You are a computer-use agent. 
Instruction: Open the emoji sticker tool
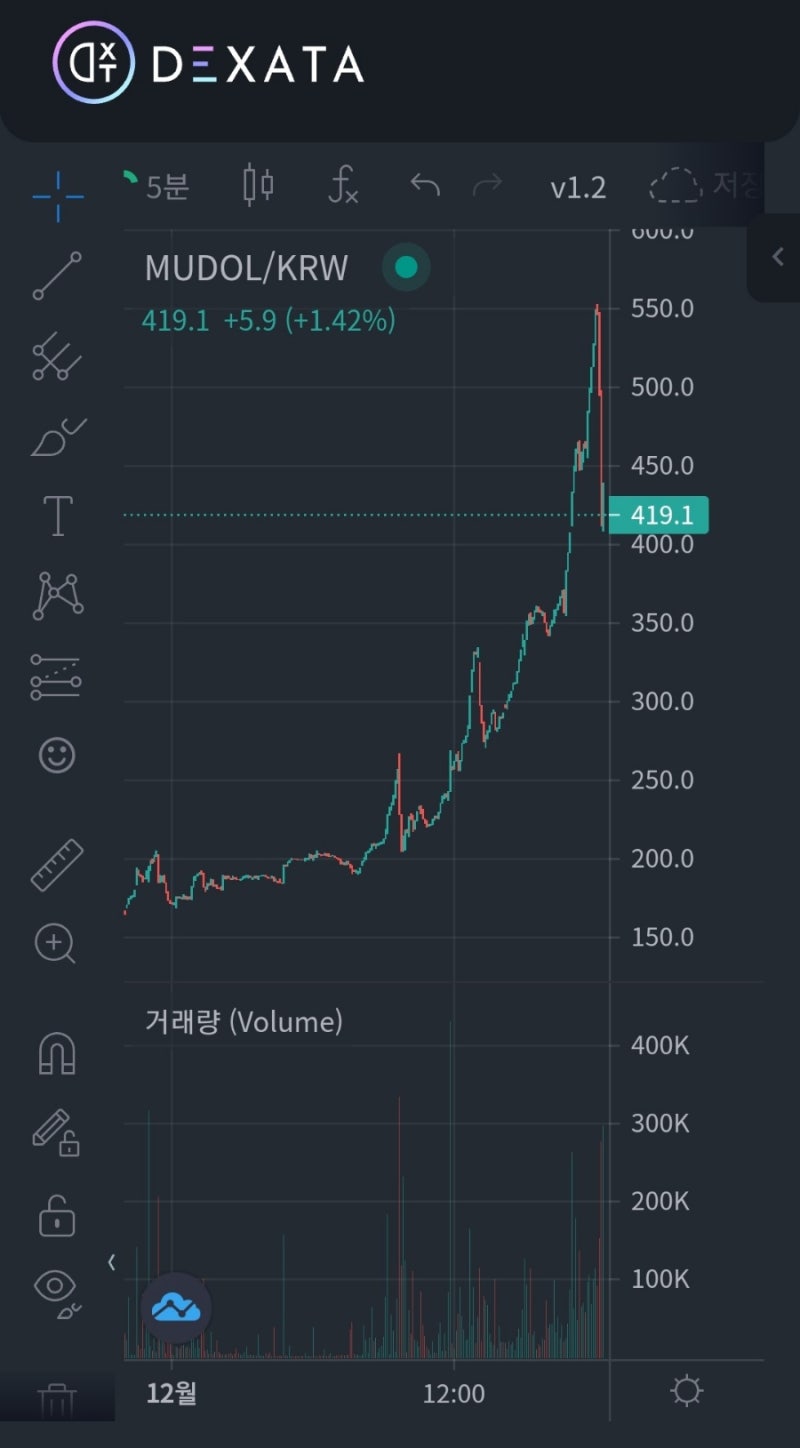coord(57,756)
